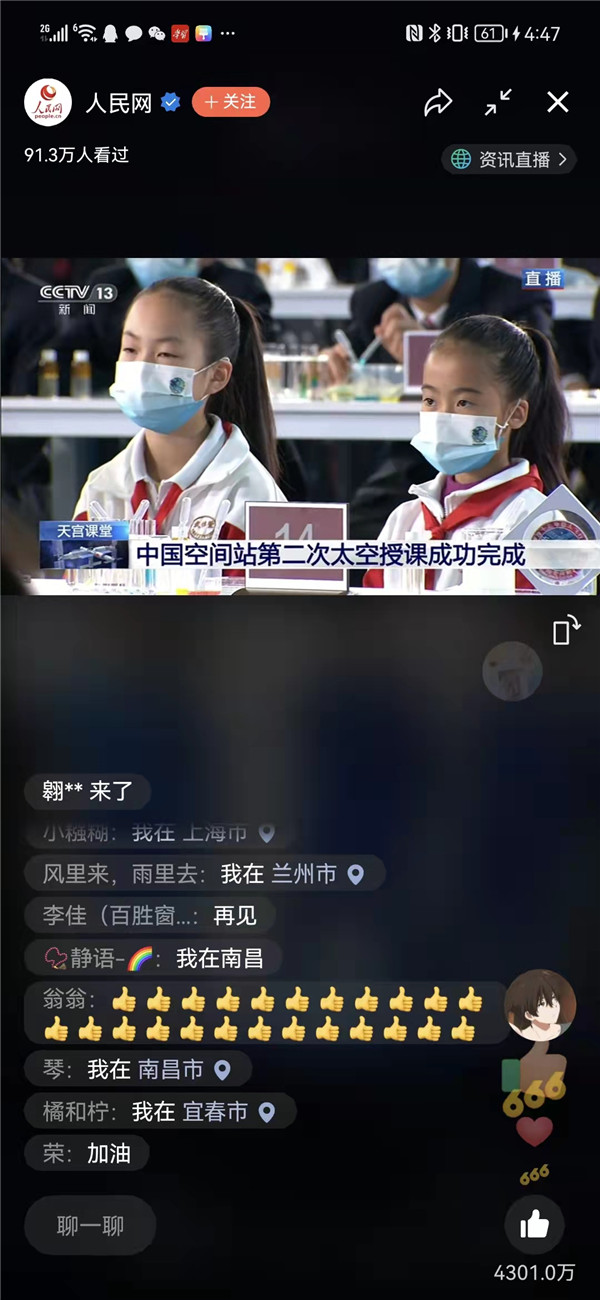Image resolution: width=600 pixels, height=1300 pixels.
Task: Open the 人民网 channel profile picture
Action: pos(48,102)
